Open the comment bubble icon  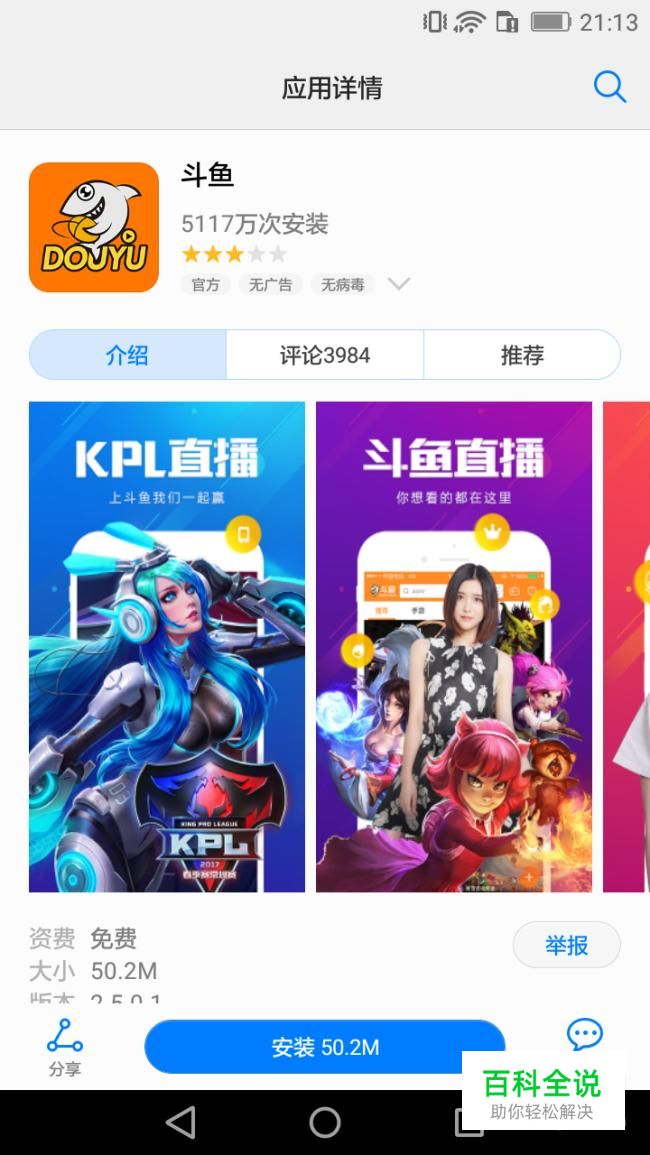[x=584, y=1035]
